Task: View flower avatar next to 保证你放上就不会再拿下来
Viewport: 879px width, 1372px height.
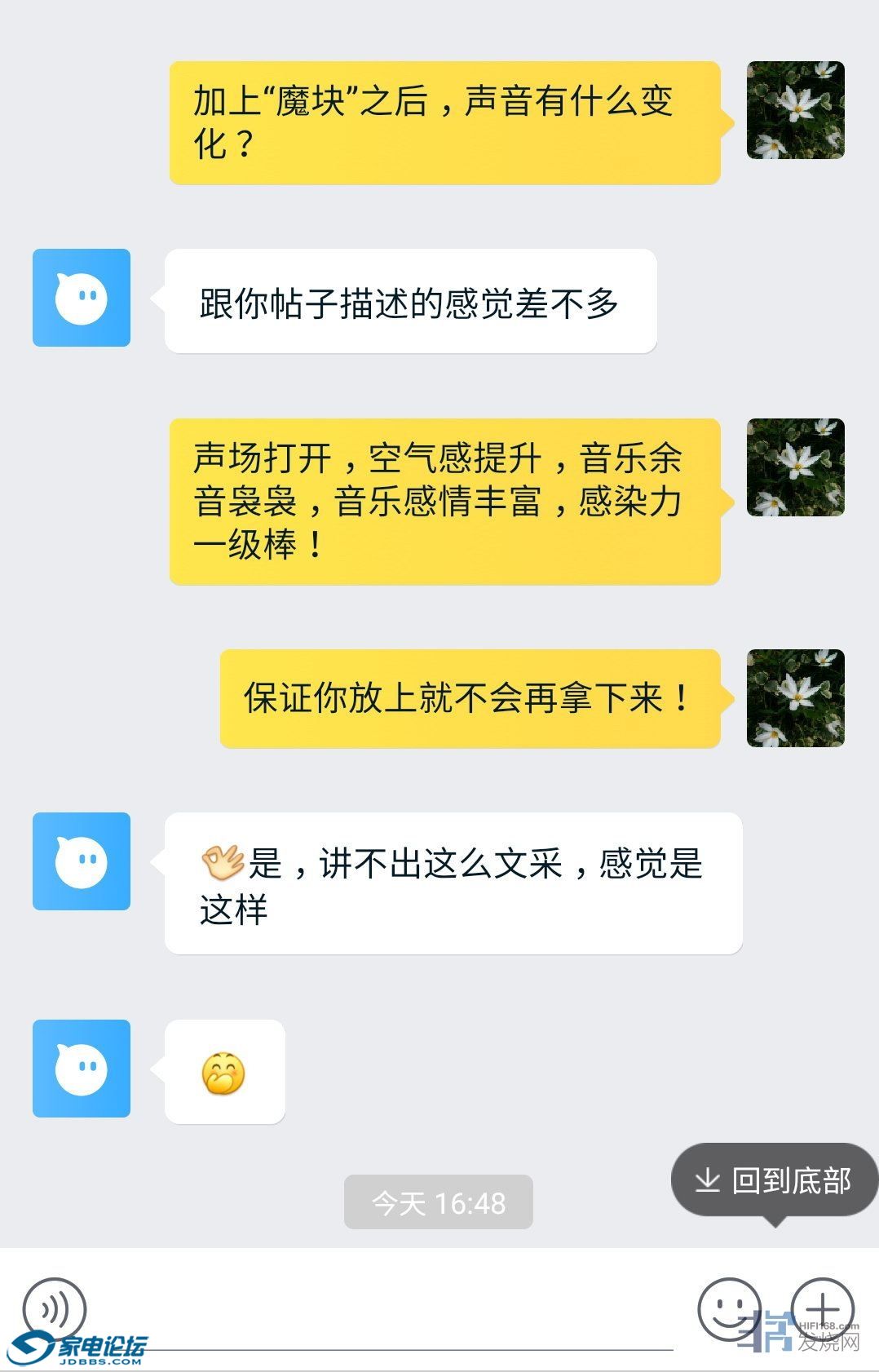Action: tap(795, 698)
